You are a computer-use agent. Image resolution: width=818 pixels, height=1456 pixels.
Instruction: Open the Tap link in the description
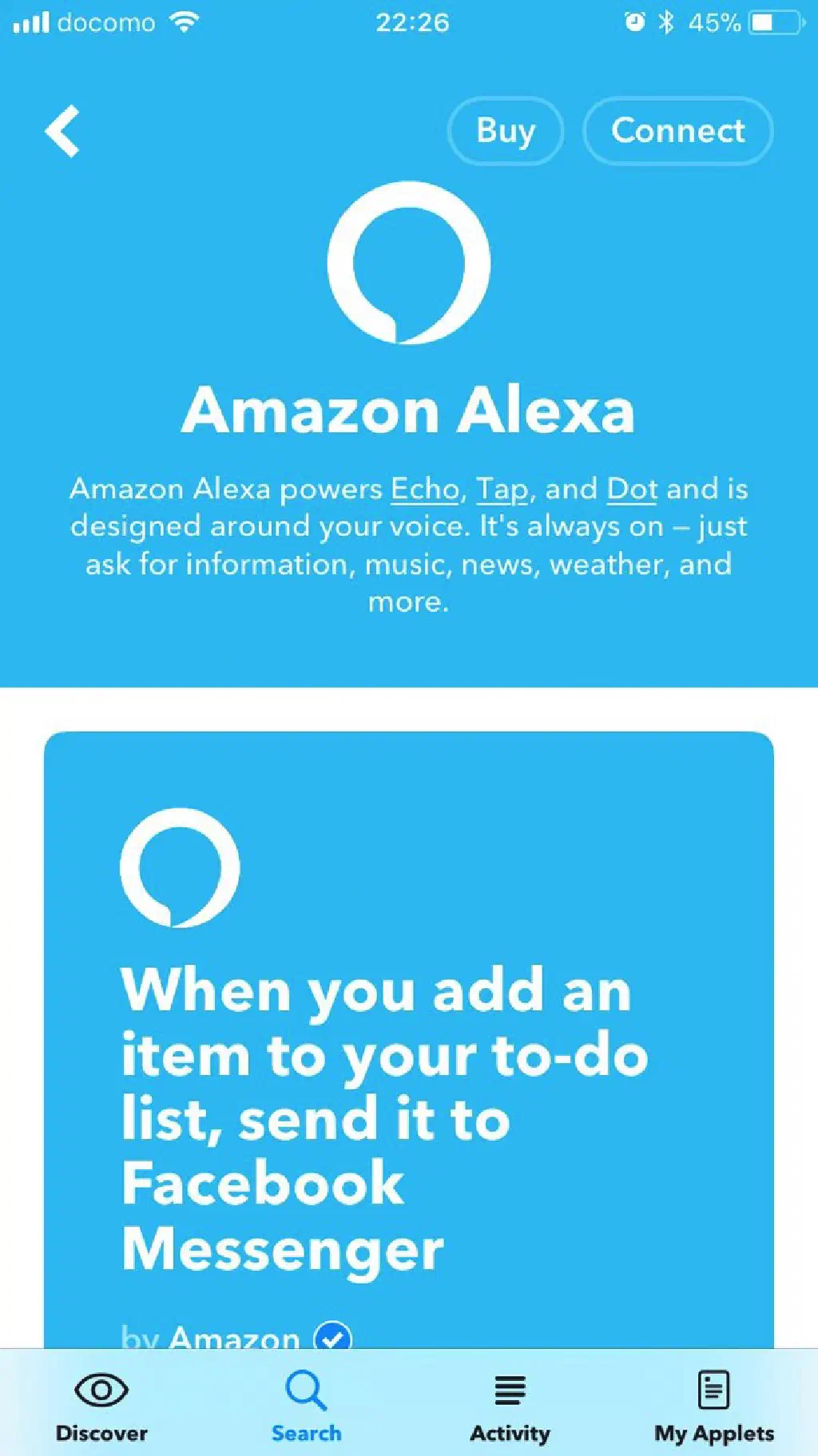click(502, 489)
